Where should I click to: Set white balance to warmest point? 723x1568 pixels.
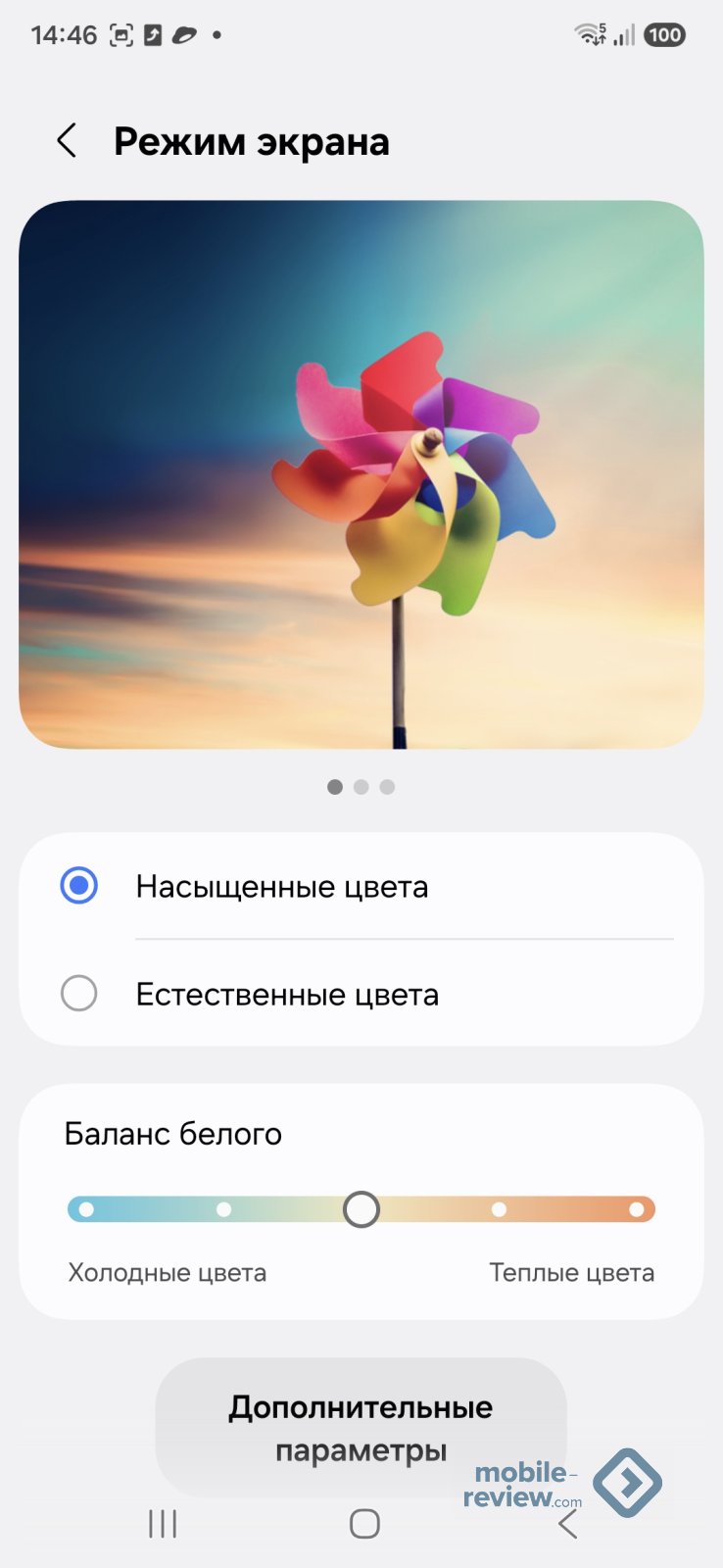637,1209
